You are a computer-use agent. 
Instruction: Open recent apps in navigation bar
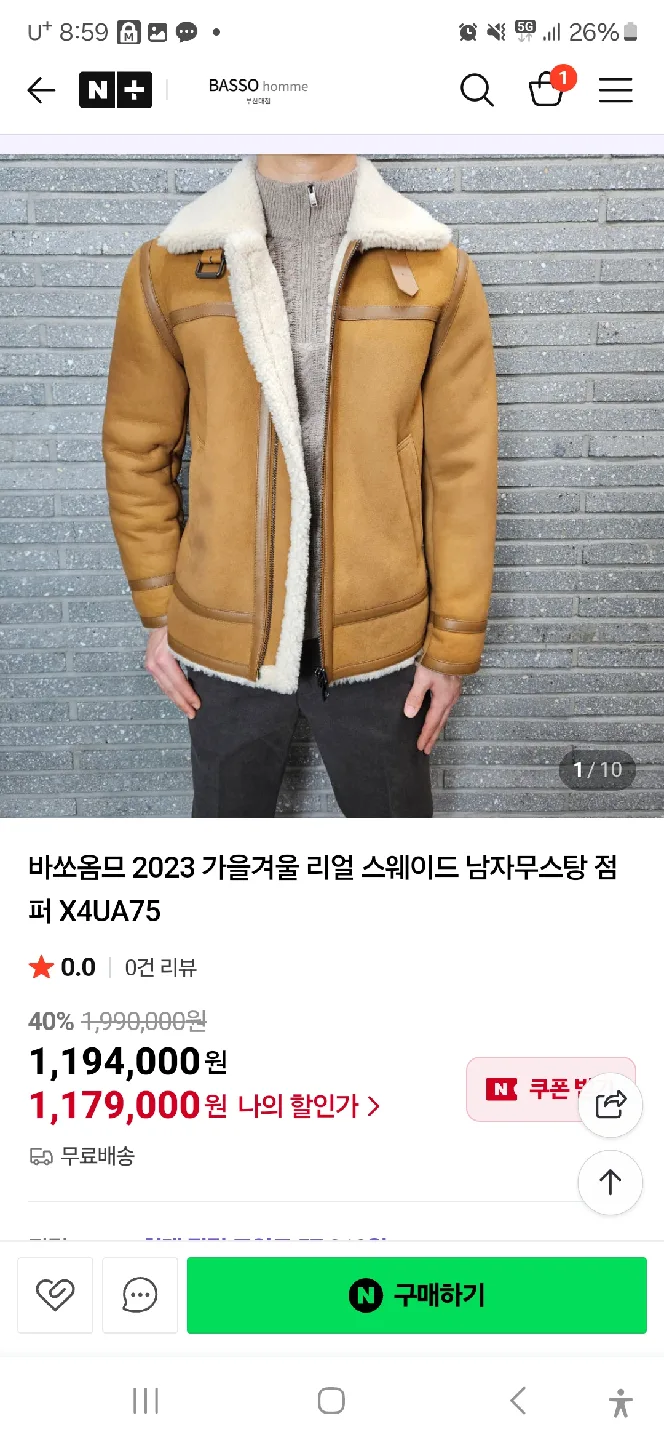[146, 1401]
